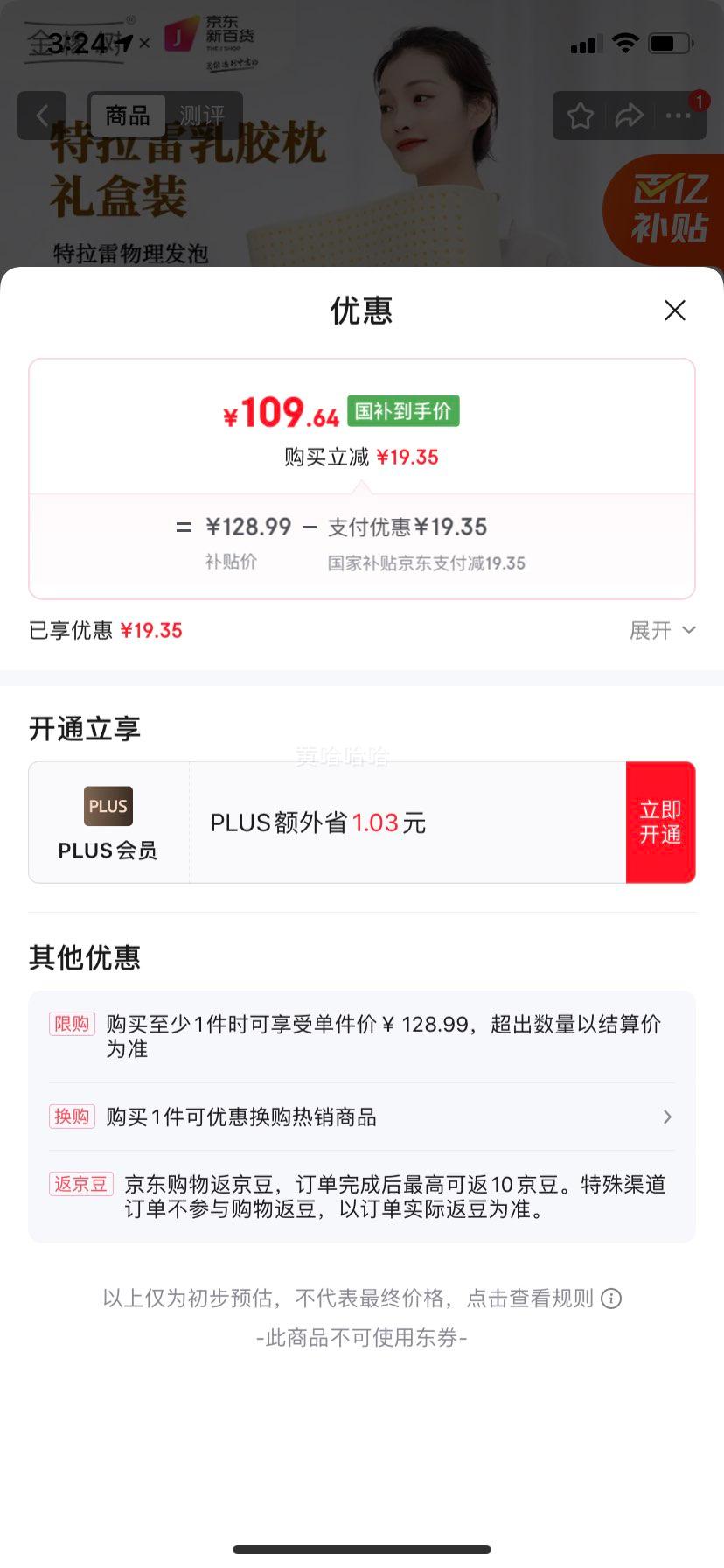The height and width of the screenshot is (1568, 724).
Task: Select the 商品 tab
Action: click(x=128, y=115)
